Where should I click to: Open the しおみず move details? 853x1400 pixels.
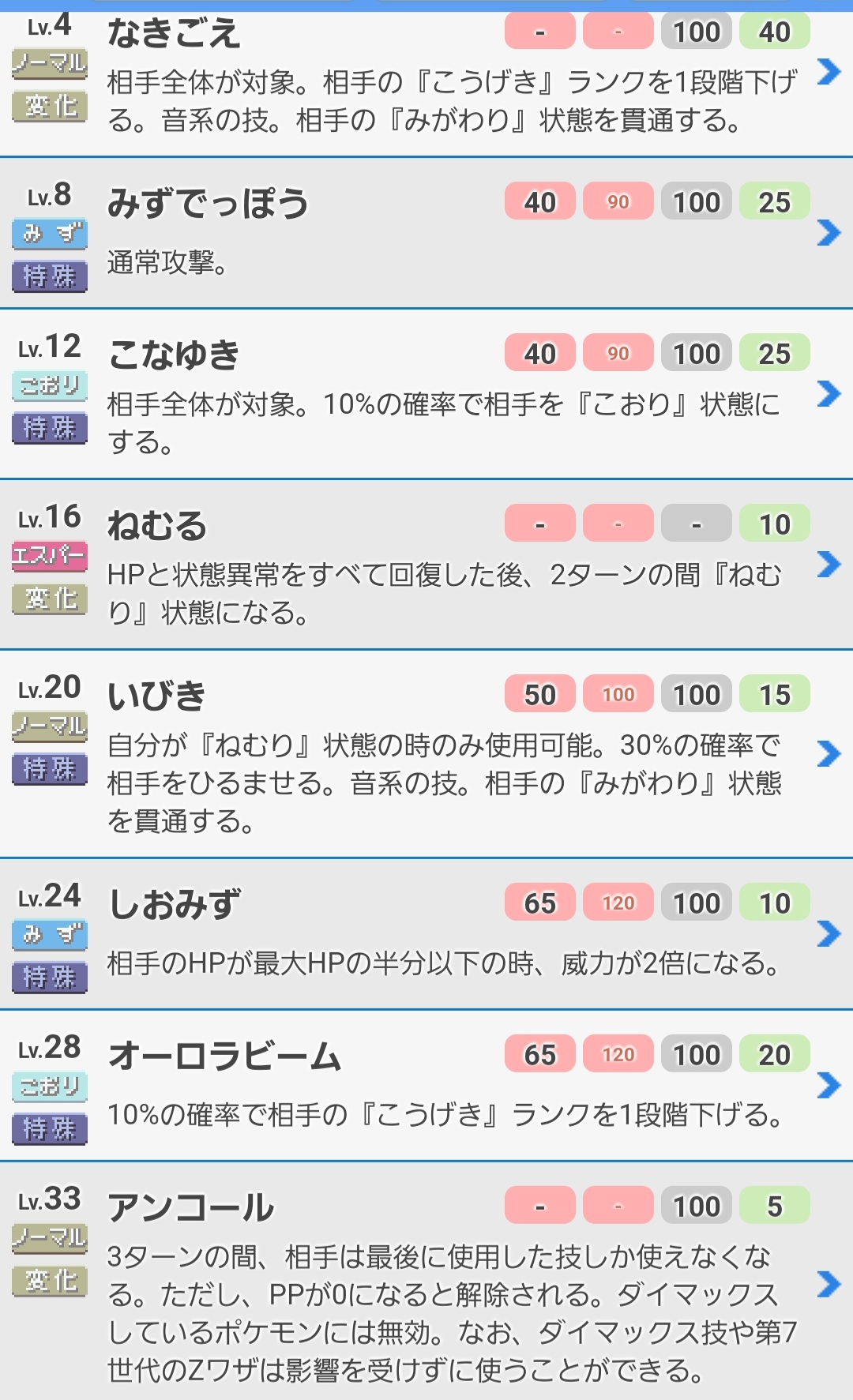pos(426,934)
